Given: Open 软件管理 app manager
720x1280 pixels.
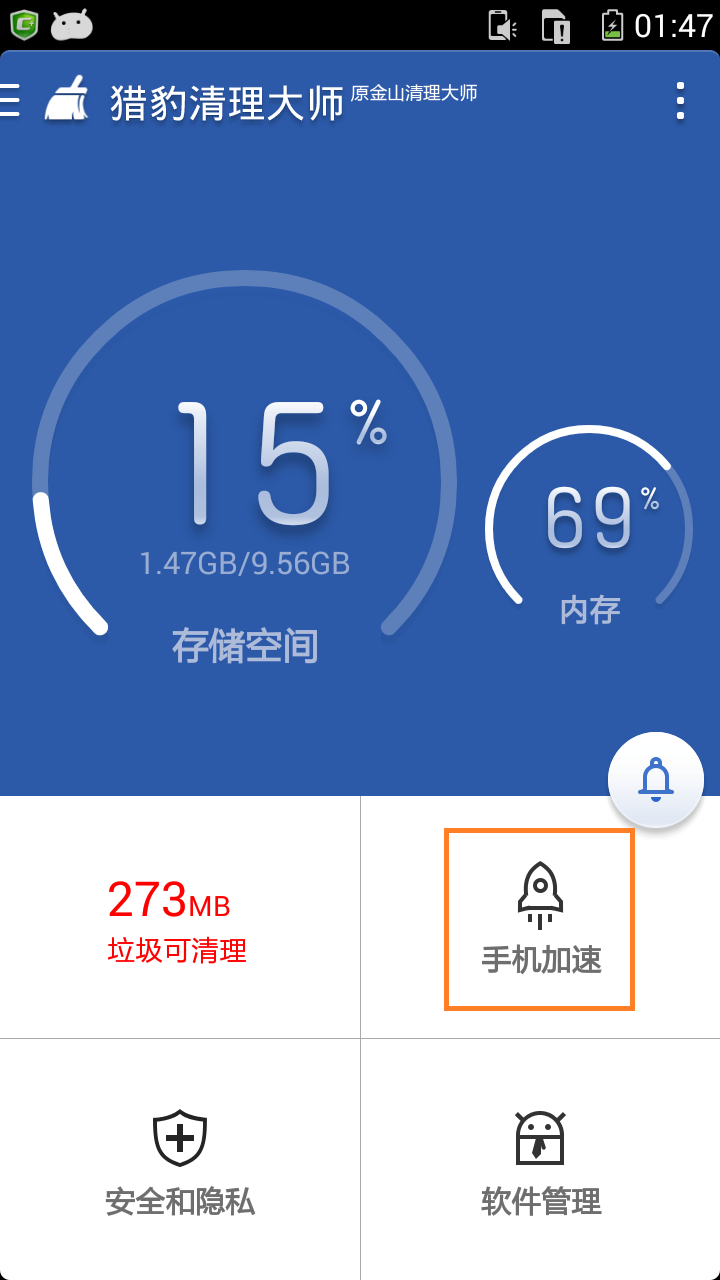Looking at the screenshot, I should point(540,1160).
